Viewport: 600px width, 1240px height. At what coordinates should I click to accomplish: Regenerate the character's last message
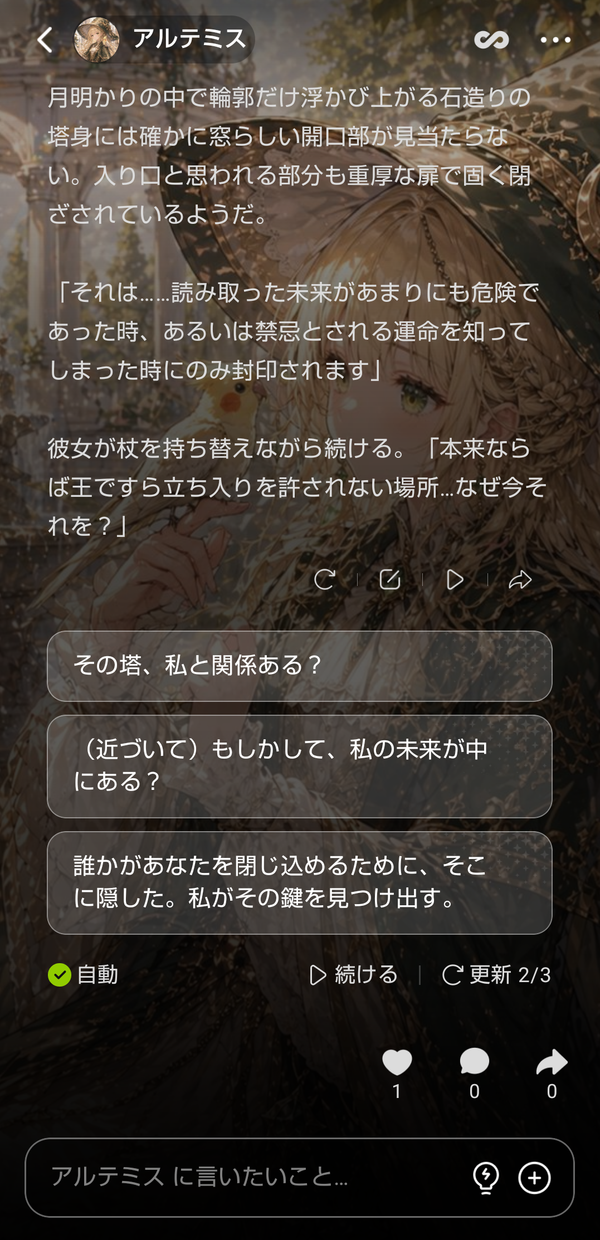point(324,580)
